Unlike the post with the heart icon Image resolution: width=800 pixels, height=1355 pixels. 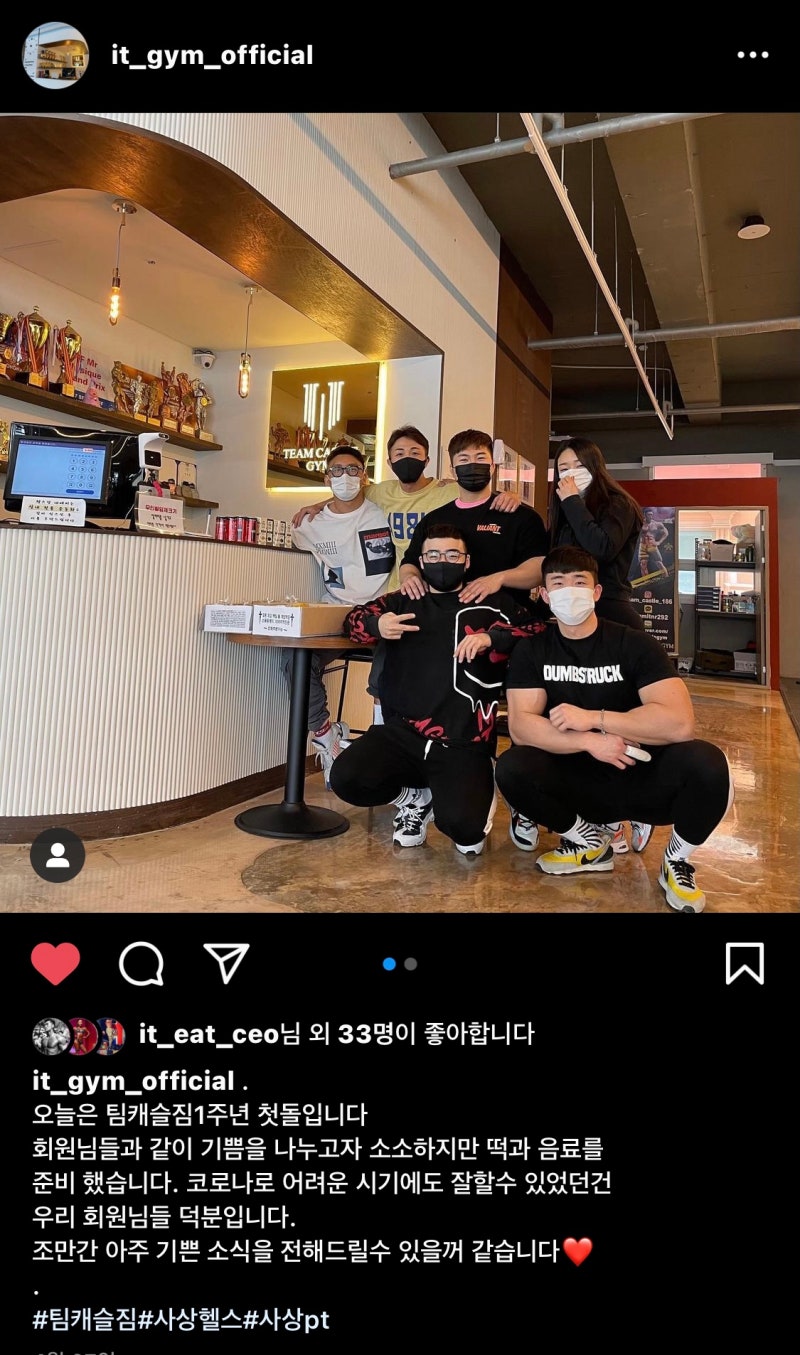point(55,964)
